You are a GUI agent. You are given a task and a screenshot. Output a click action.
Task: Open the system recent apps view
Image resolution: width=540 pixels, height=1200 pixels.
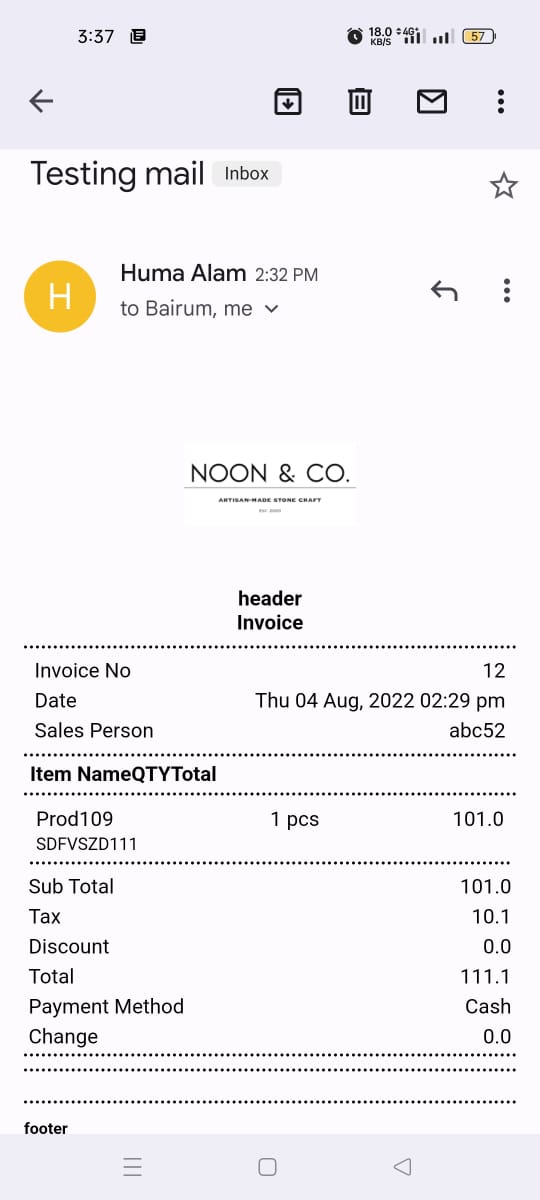click(132, 1167)
